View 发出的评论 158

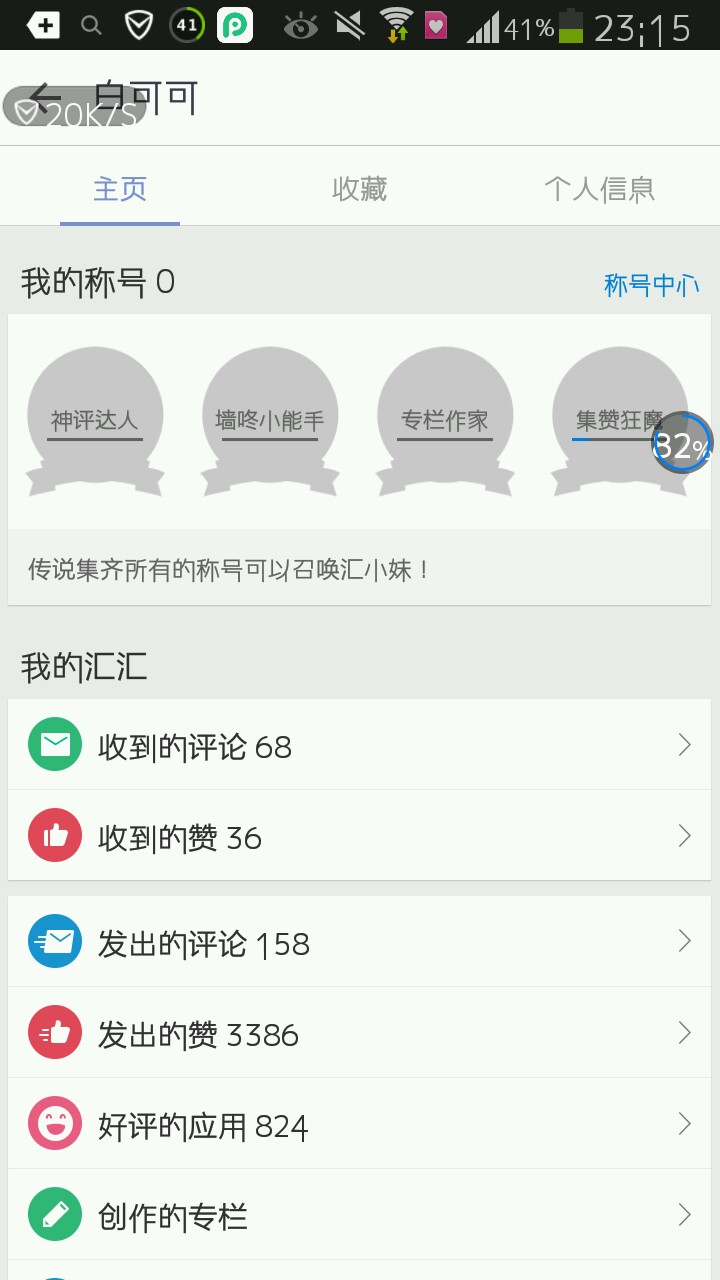tap(359, 942)
